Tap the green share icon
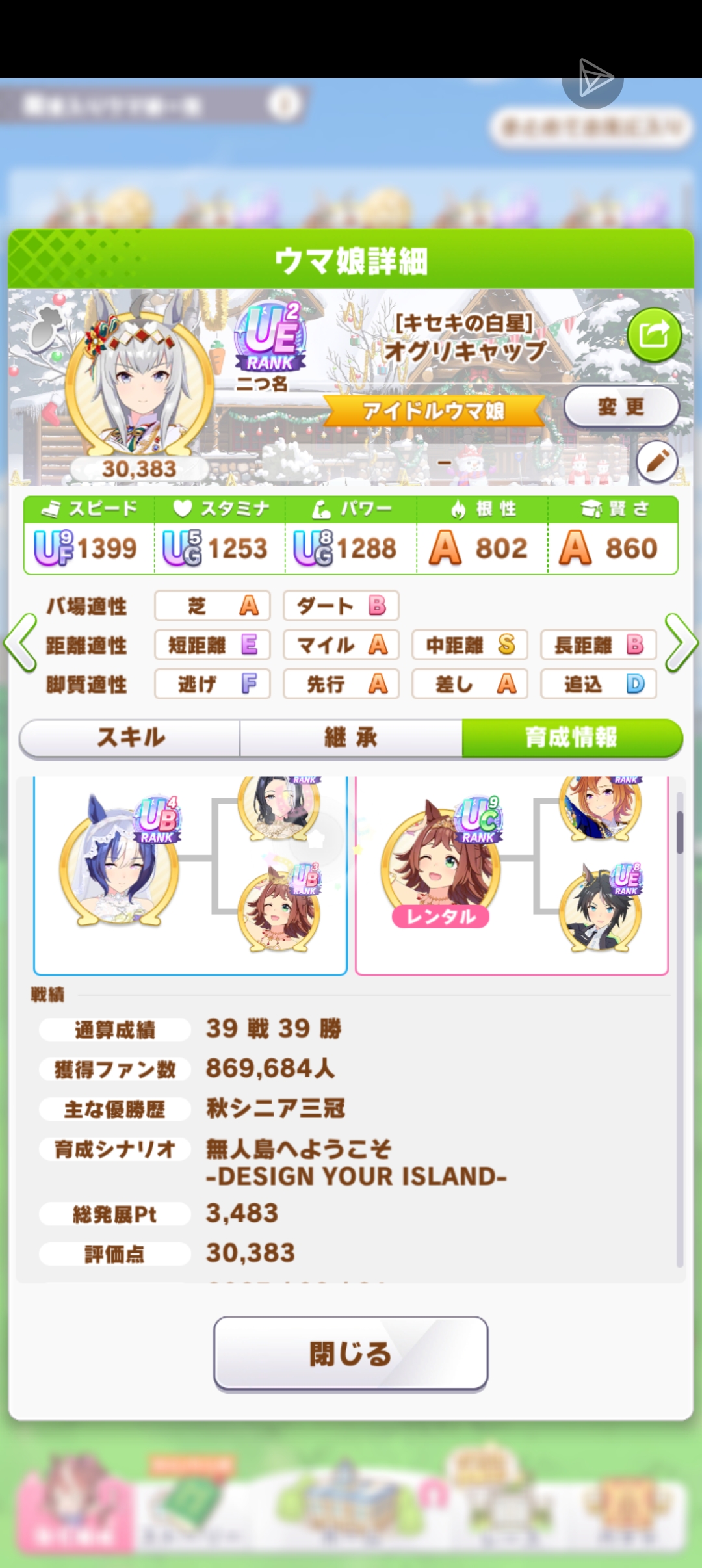Image resolution: width=702 pixels, height=1568 pixels. 654,335
